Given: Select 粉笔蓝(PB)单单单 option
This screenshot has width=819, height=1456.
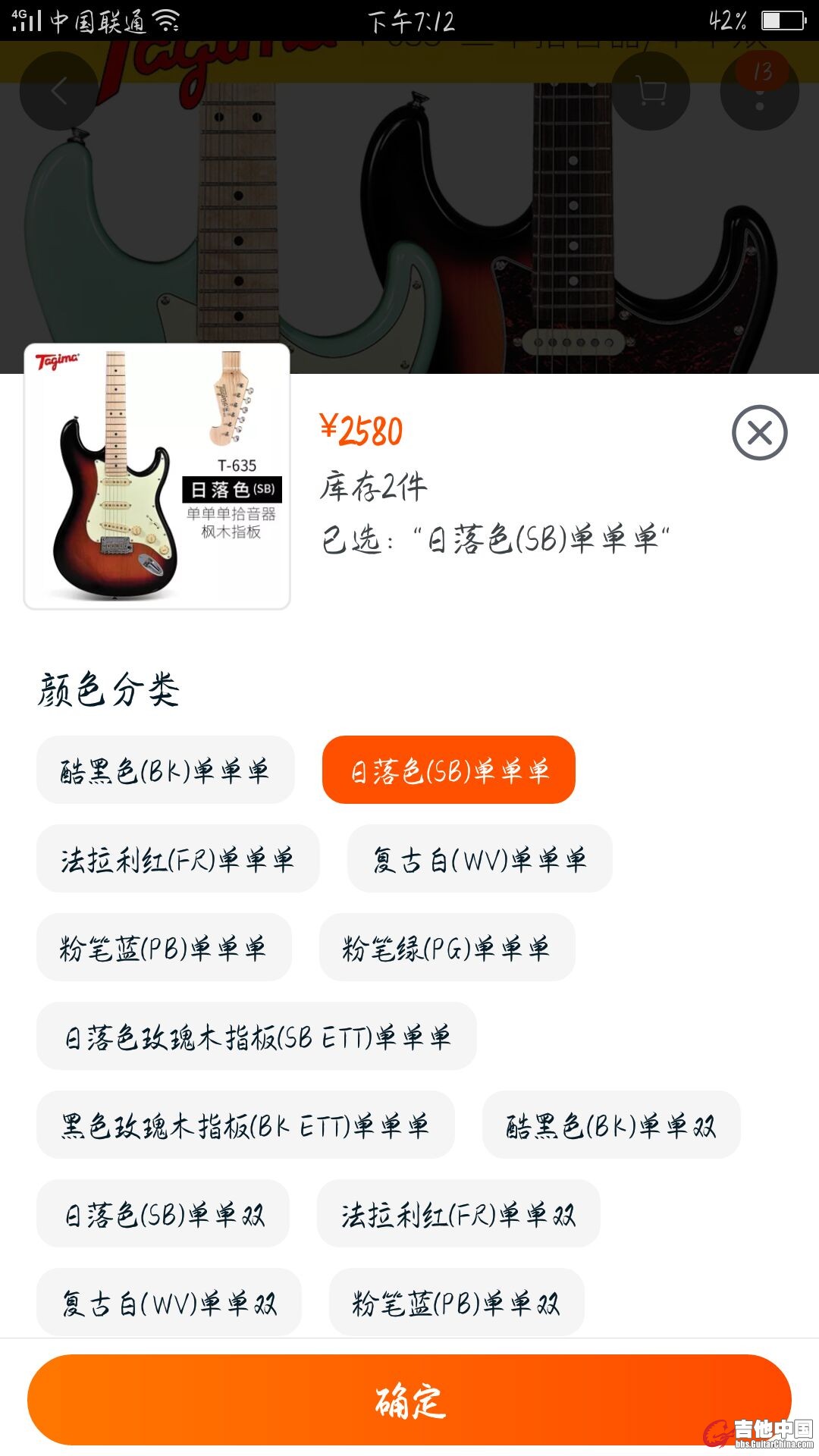Looking at the screenshot, I should 164,948.
